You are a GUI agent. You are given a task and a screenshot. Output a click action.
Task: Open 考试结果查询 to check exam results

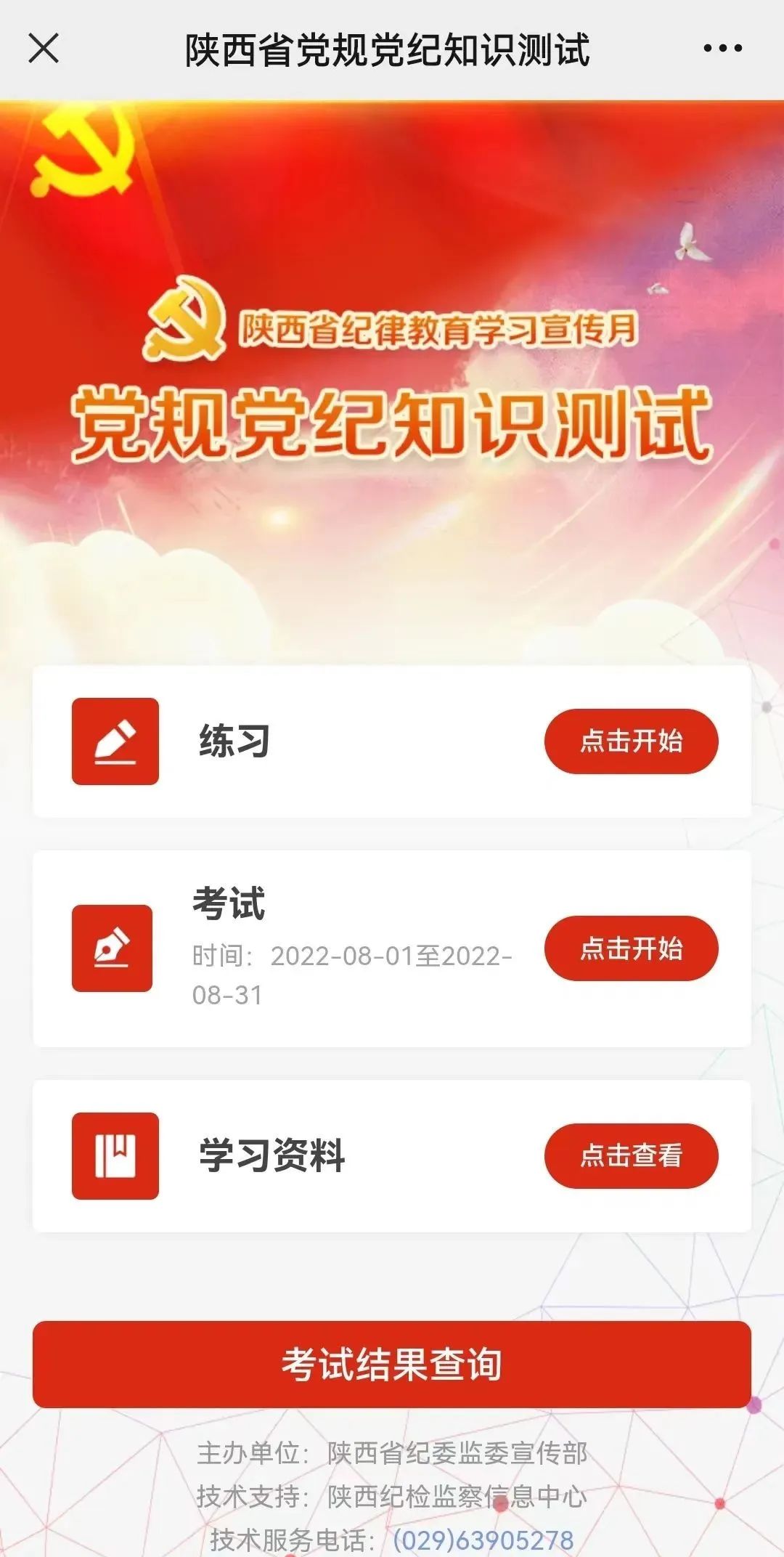pos(392,1364)
